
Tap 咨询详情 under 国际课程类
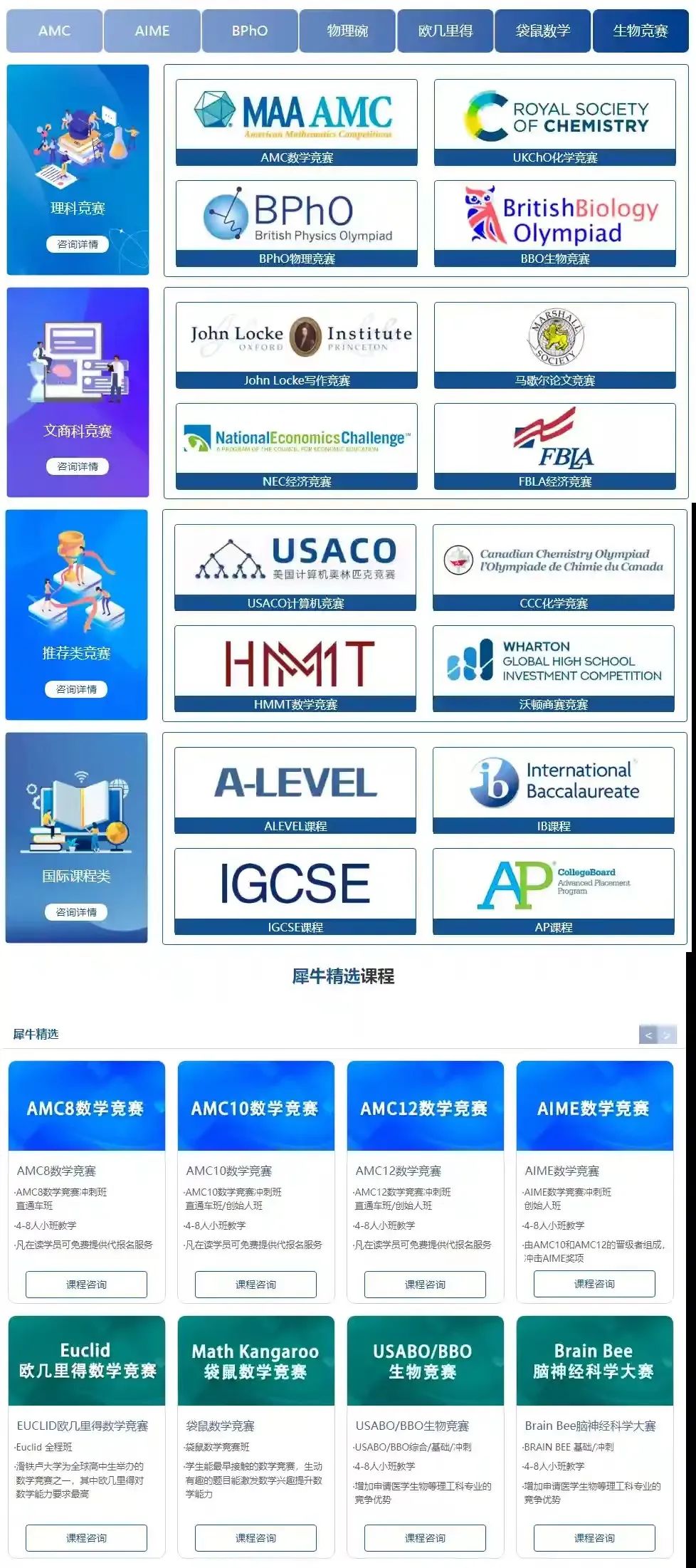[x=76, y=912]
